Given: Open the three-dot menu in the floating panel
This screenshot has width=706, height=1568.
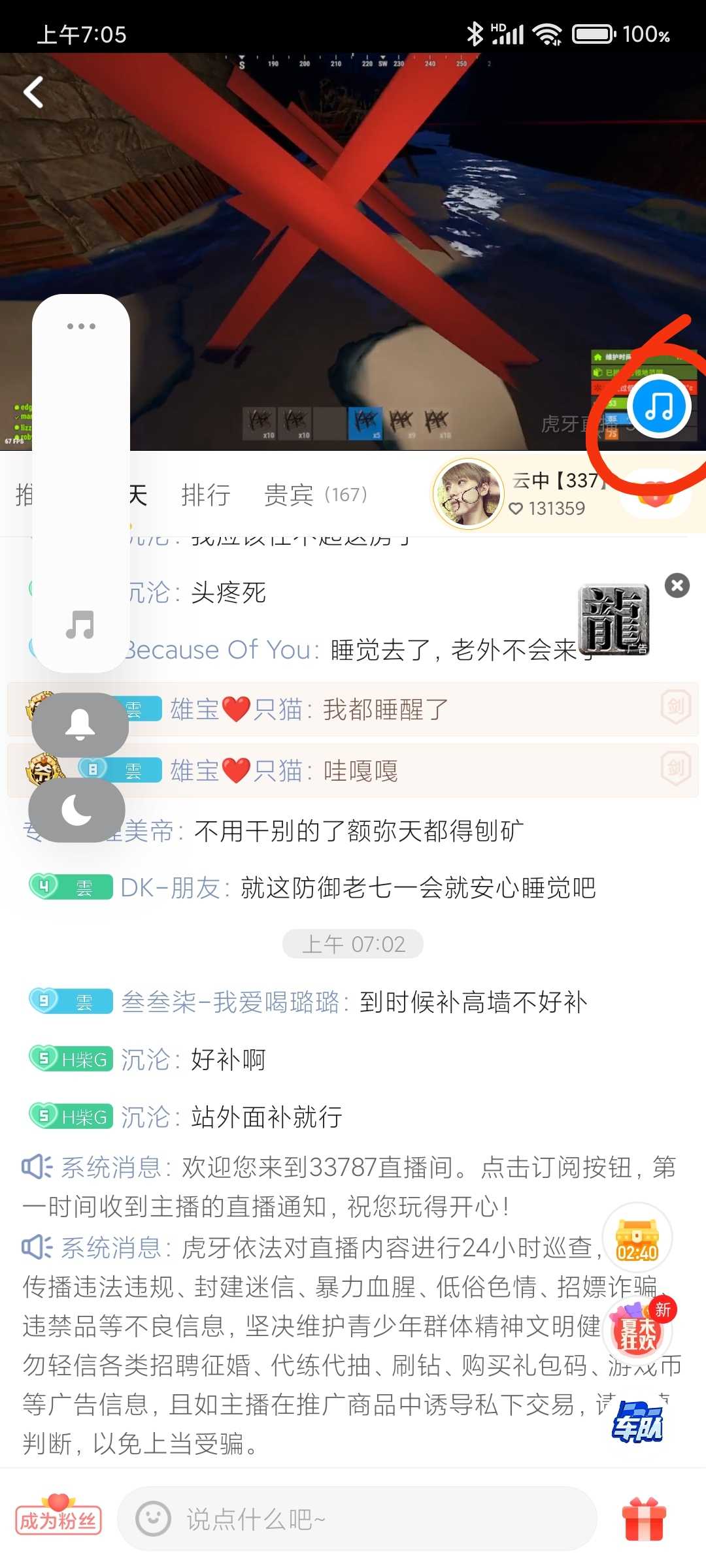Looking at the screenshot, I should point(81,326).
